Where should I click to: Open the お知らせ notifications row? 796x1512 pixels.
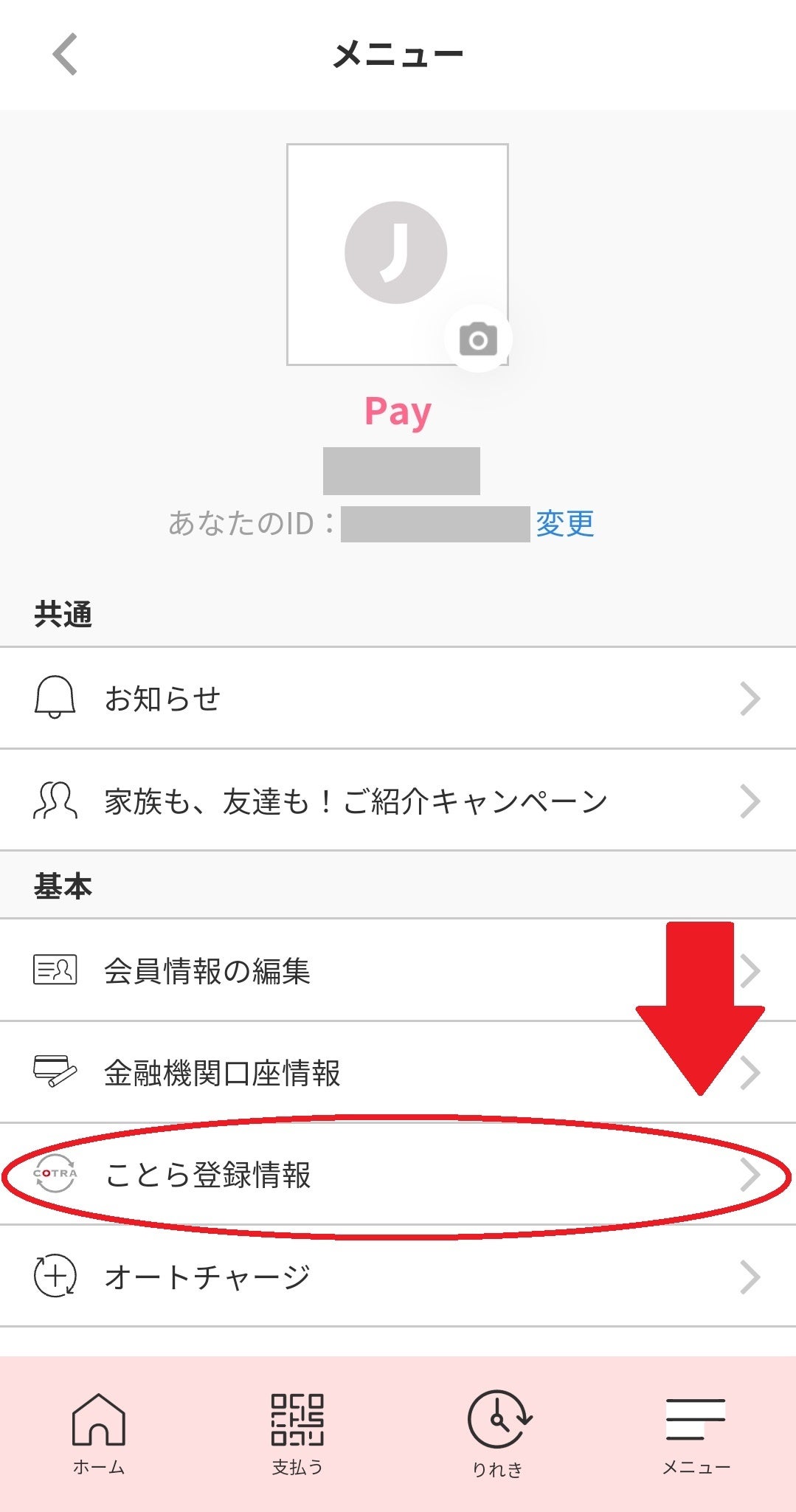tap(398, 698)
